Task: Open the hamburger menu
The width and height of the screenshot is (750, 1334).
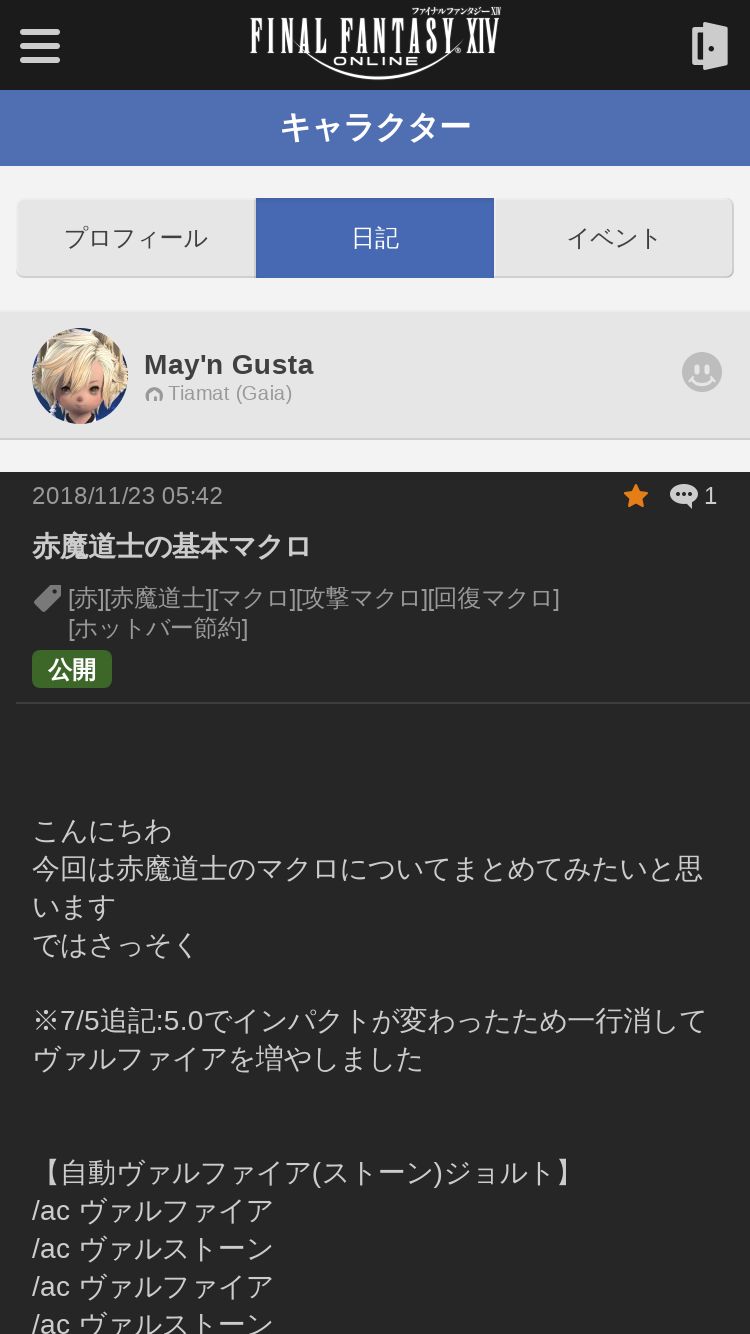Action: 40,46
